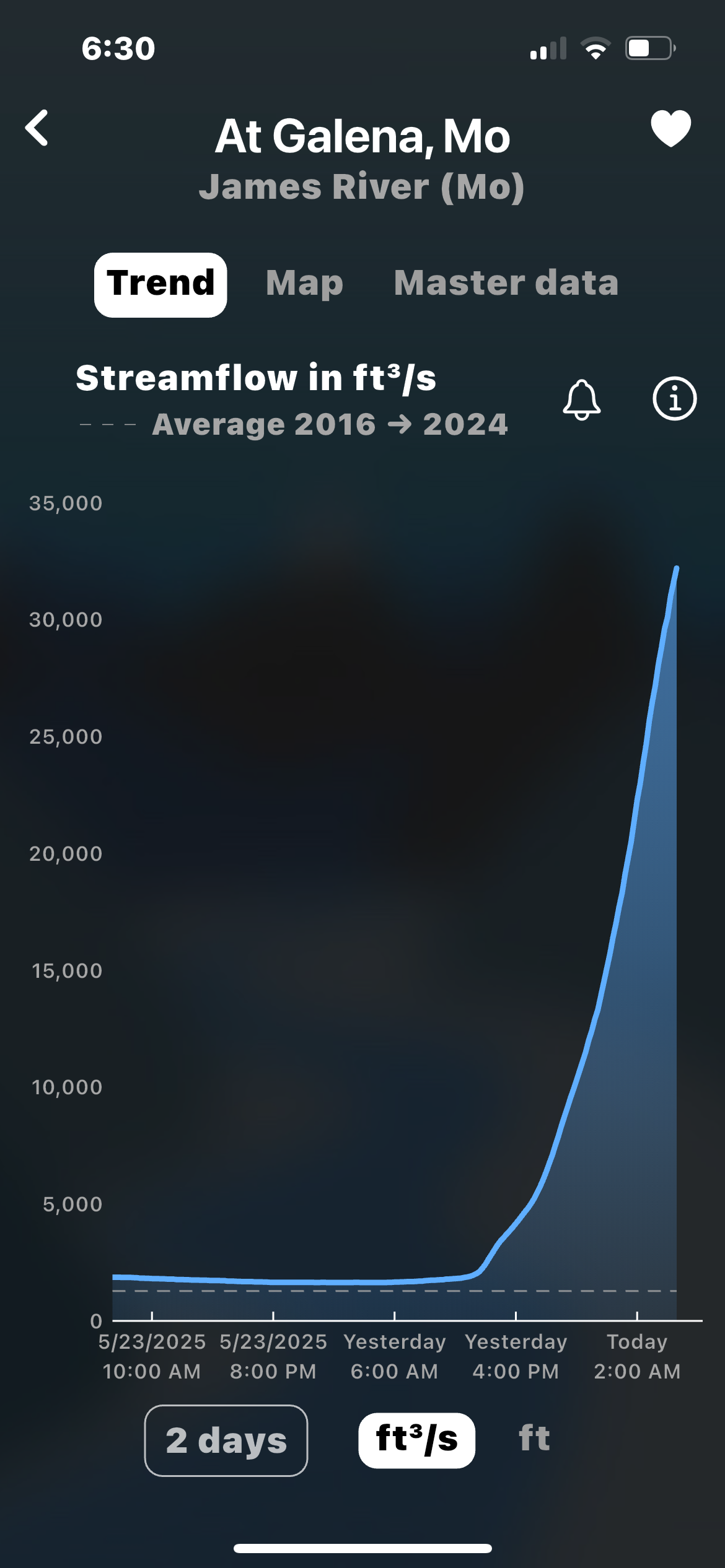
Task: Change the 2 days time range
Action: point(226,1440)
